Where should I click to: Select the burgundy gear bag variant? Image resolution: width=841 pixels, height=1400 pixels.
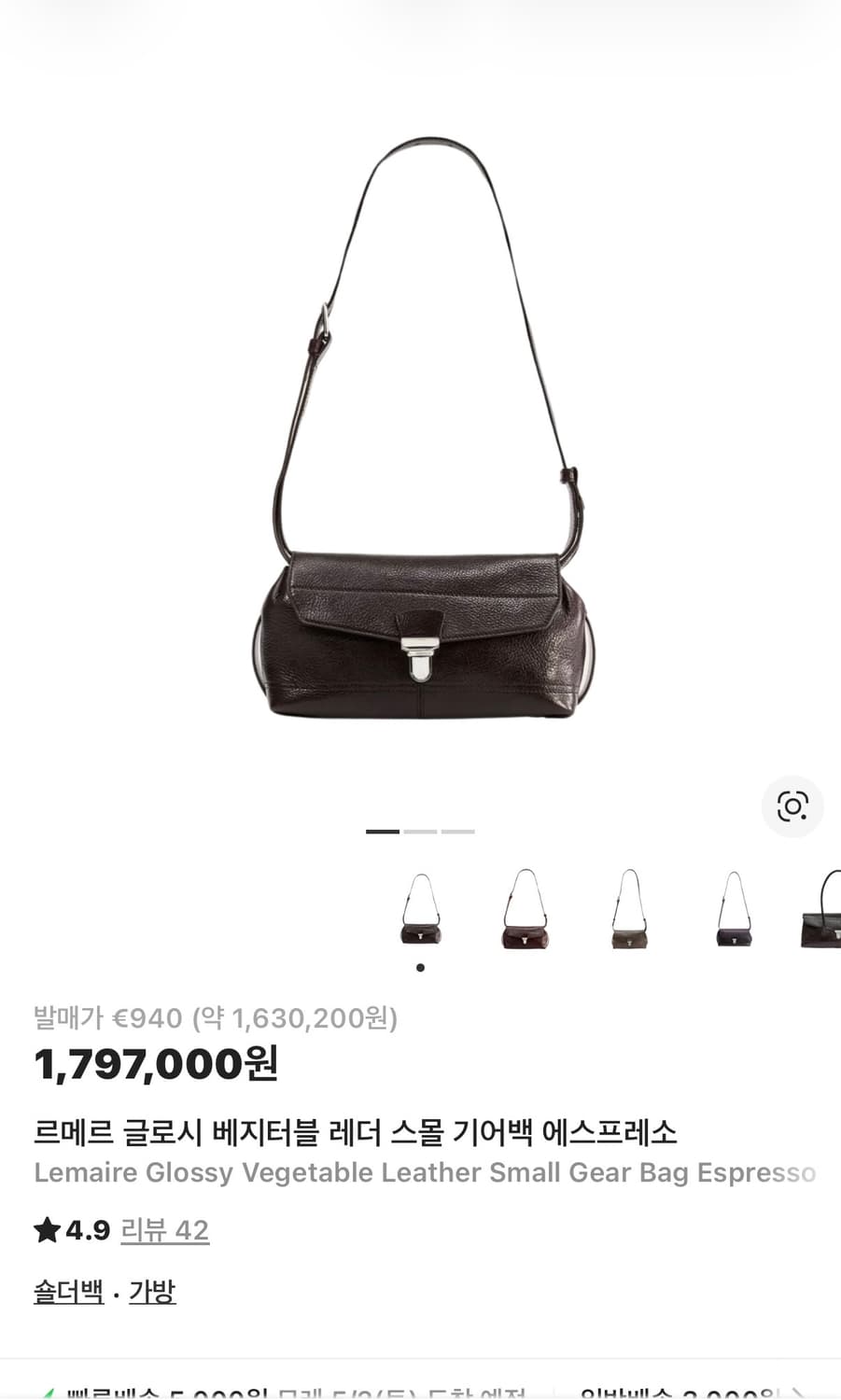pos(525,910)
